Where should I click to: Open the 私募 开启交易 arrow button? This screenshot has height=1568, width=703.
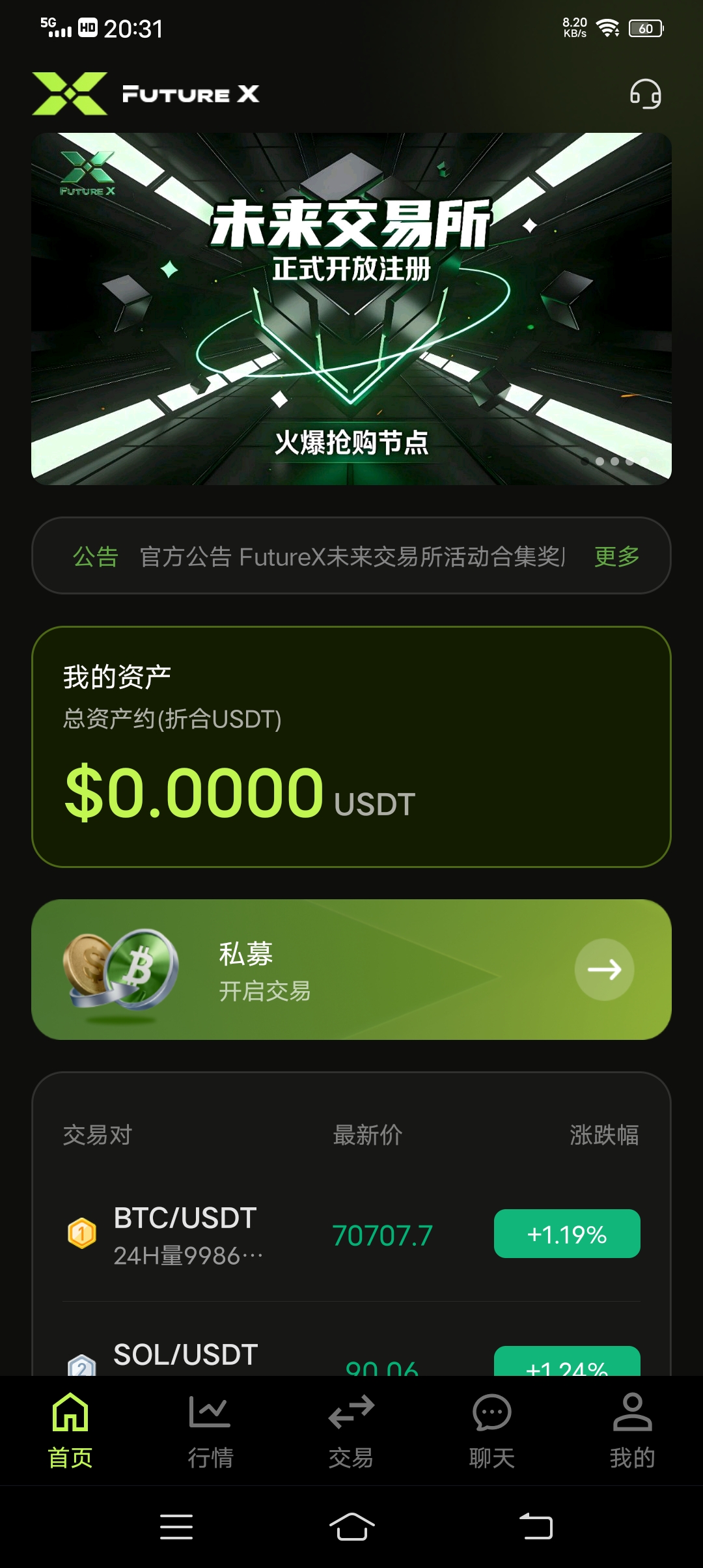pos(605,970)
